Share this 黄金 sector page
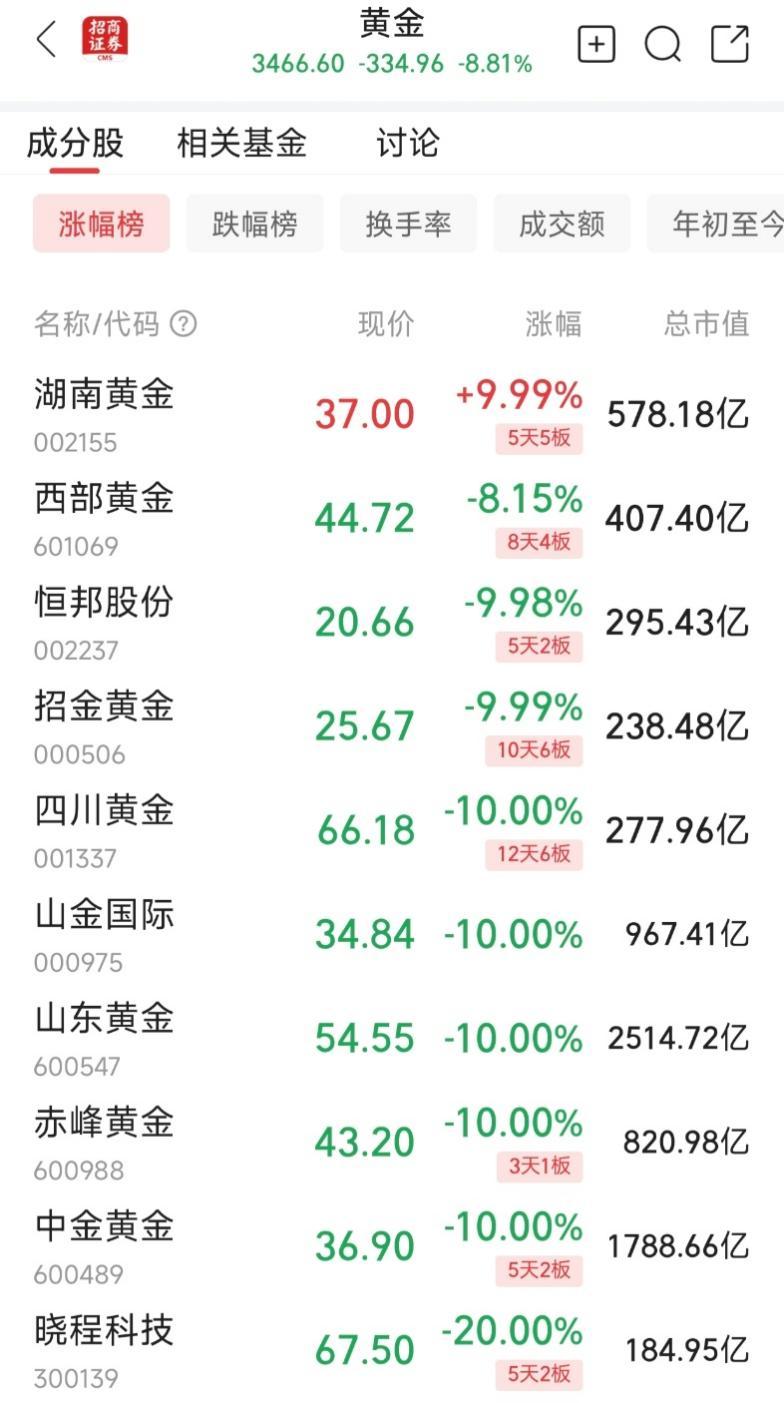Screen dimensions: 784x1403 point(730,44)
